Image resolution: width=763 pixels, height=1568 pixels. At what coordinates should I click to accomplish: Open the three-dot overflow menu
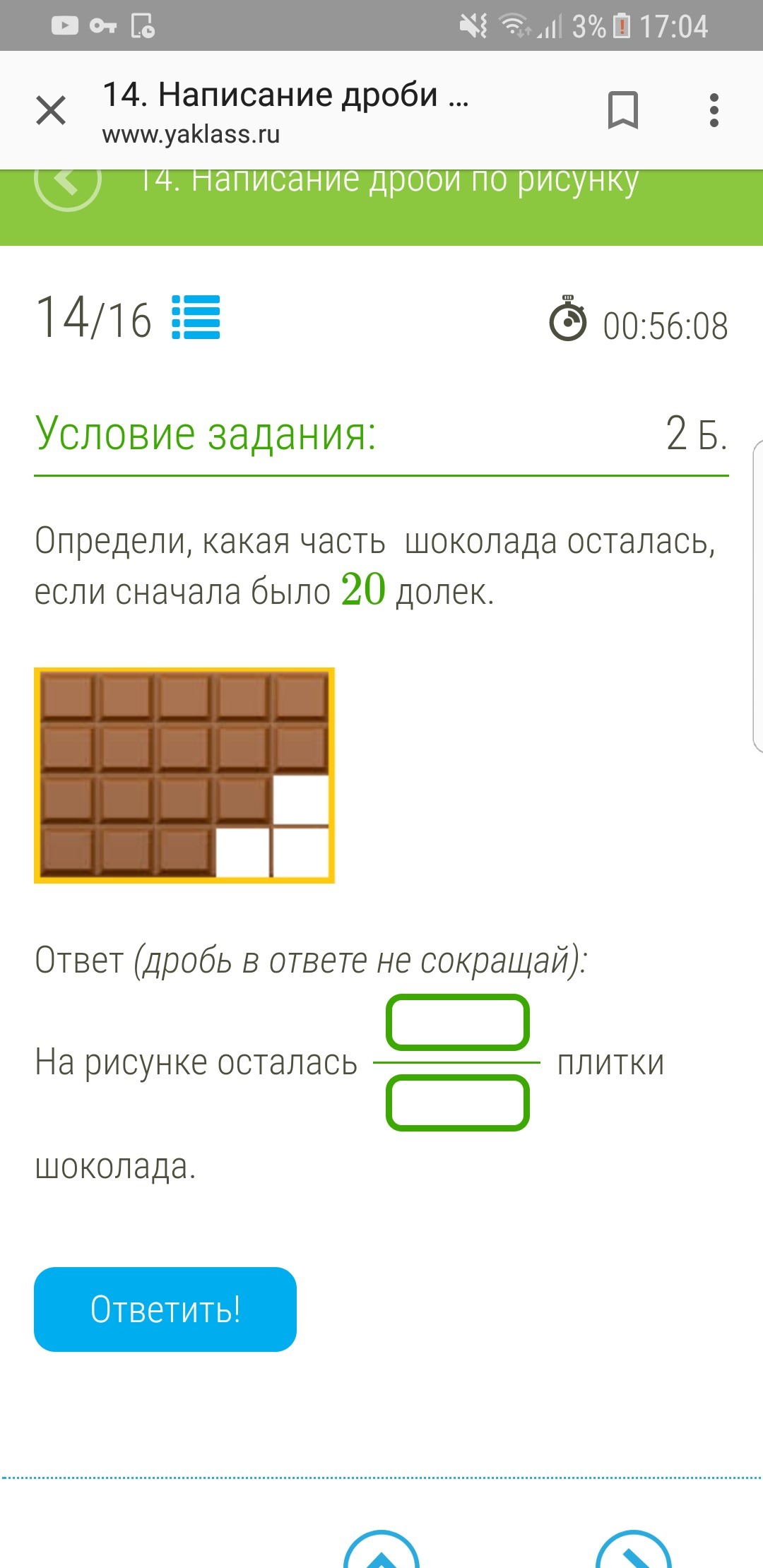point(714,111)
